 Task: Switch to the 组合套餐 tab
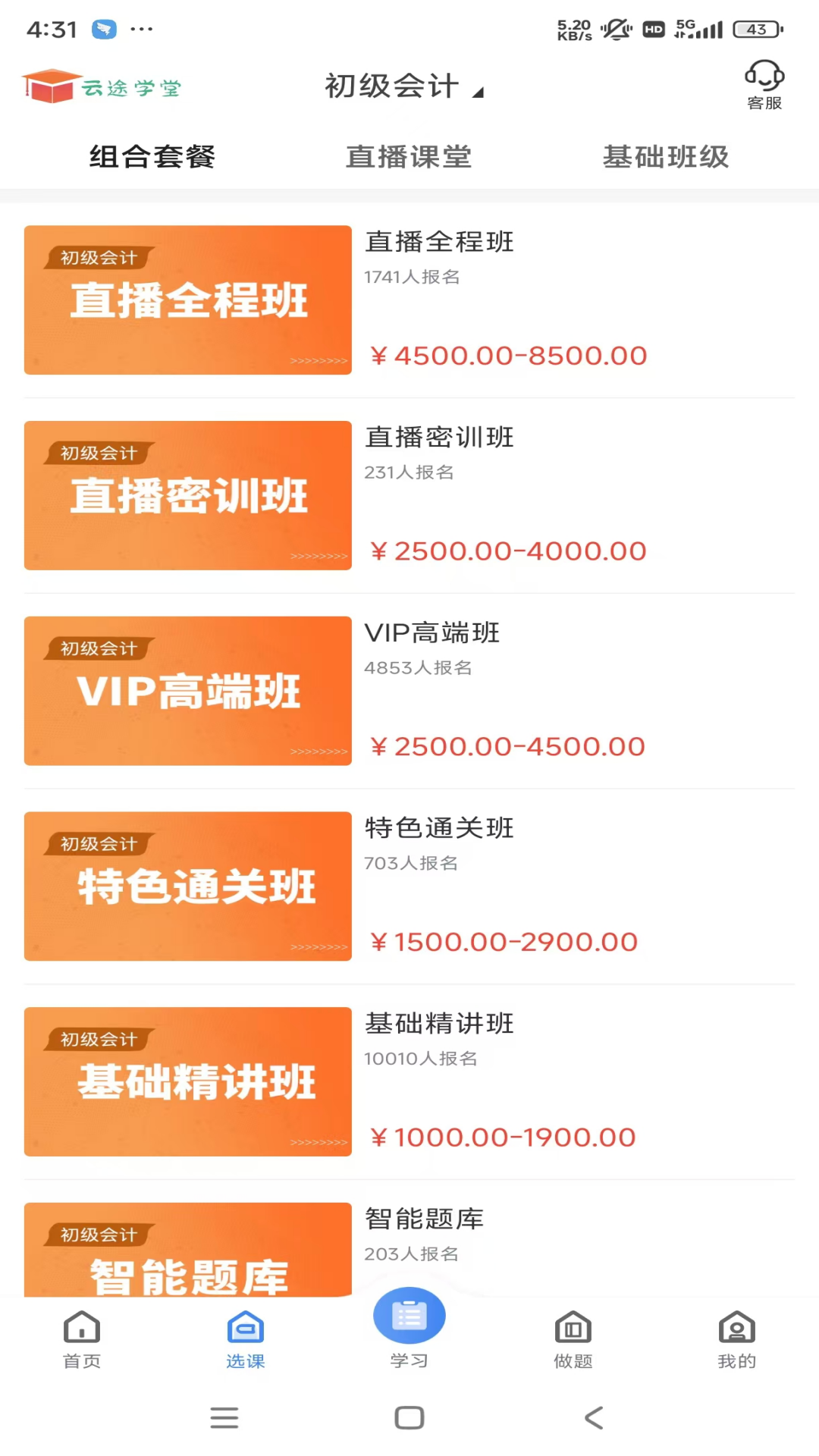[x=152, y=157]
